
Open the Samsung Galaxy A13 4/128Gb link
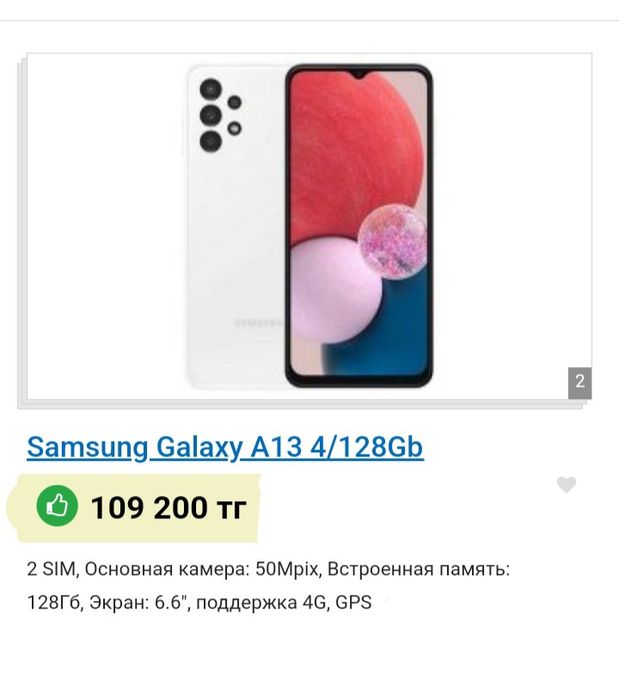click(x=225, y=447)
